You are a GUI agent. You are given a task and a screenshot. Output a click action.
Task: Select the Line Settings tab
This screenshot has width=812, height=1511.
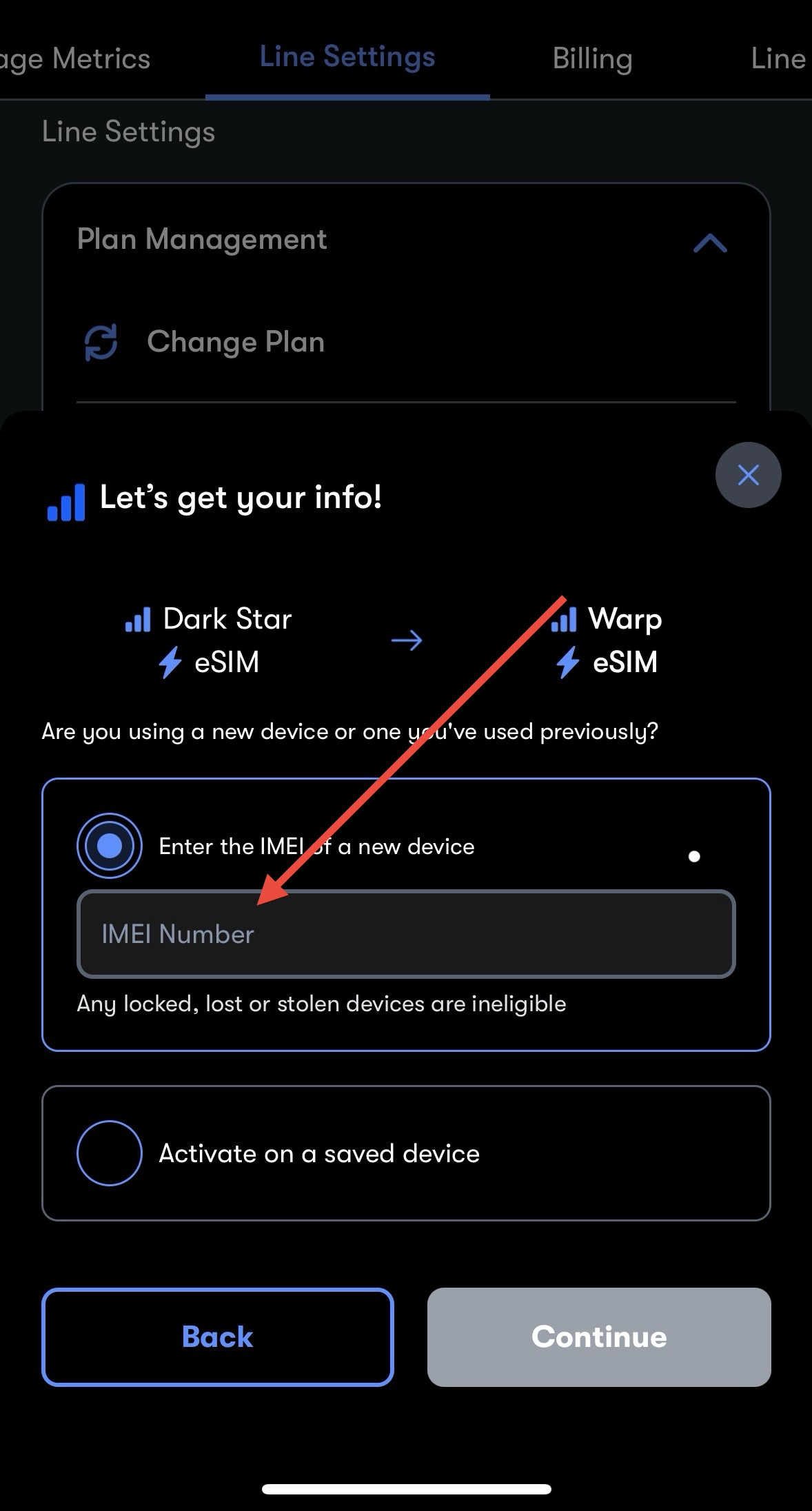coord(347,57)
